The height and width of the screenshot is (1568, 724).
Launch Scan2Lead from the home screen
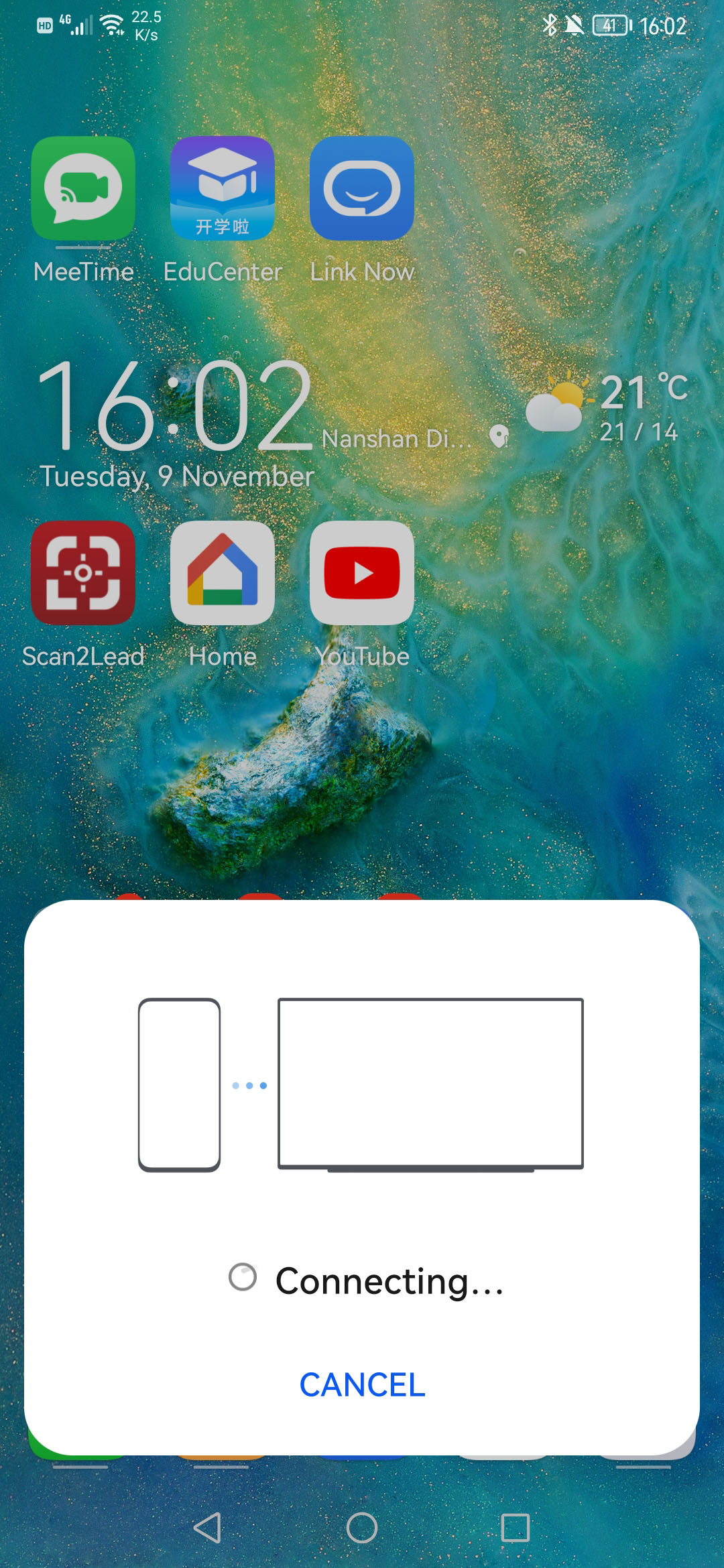click(x=83, y=574)
